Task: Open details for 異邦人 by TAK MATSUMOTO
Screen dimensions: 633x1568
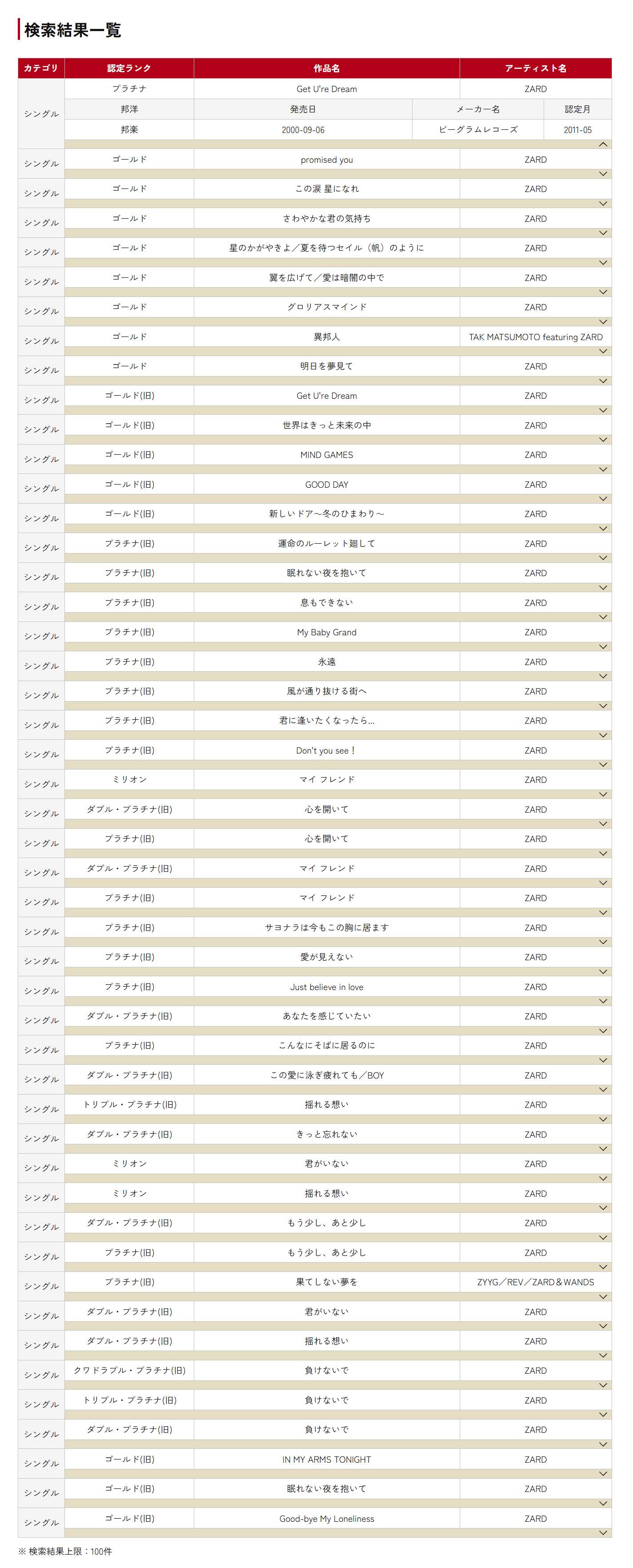Action: click(603, 351)
